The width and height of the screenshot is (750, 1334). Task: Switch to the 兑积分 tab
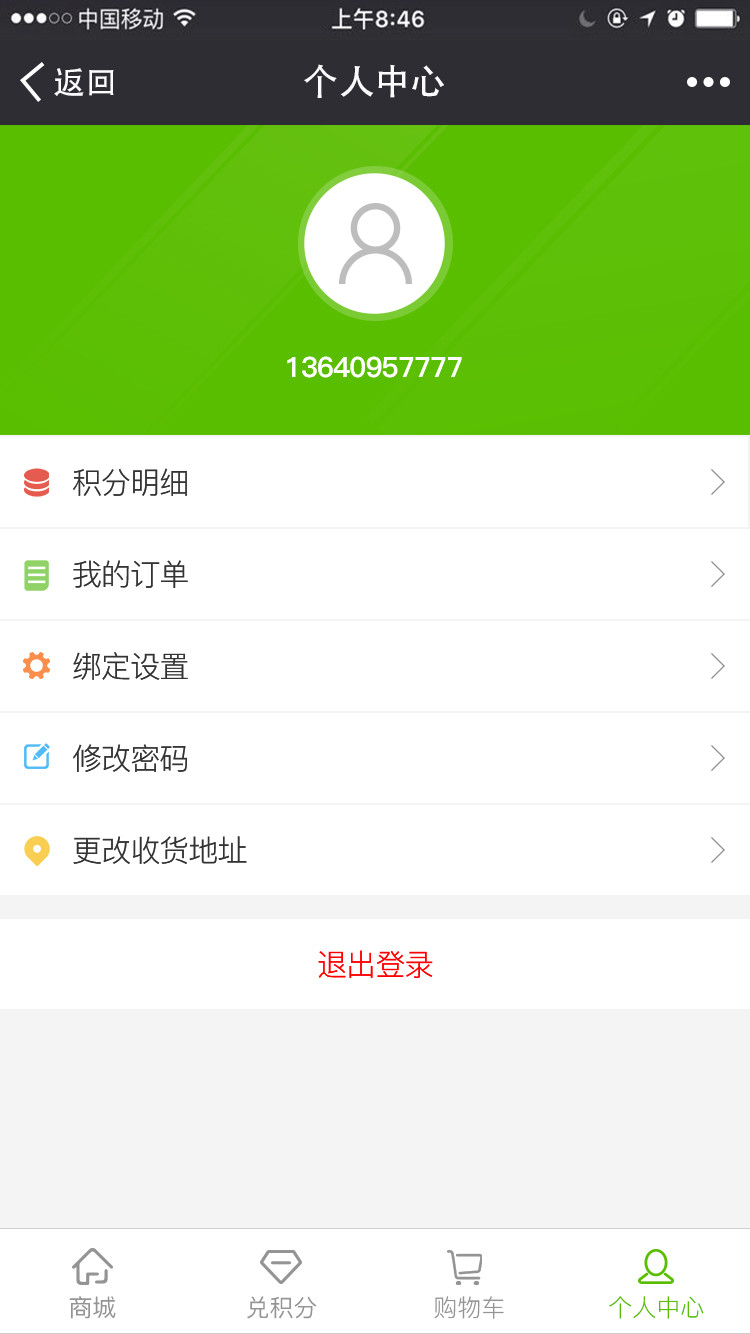click(x=281, y=1283)
